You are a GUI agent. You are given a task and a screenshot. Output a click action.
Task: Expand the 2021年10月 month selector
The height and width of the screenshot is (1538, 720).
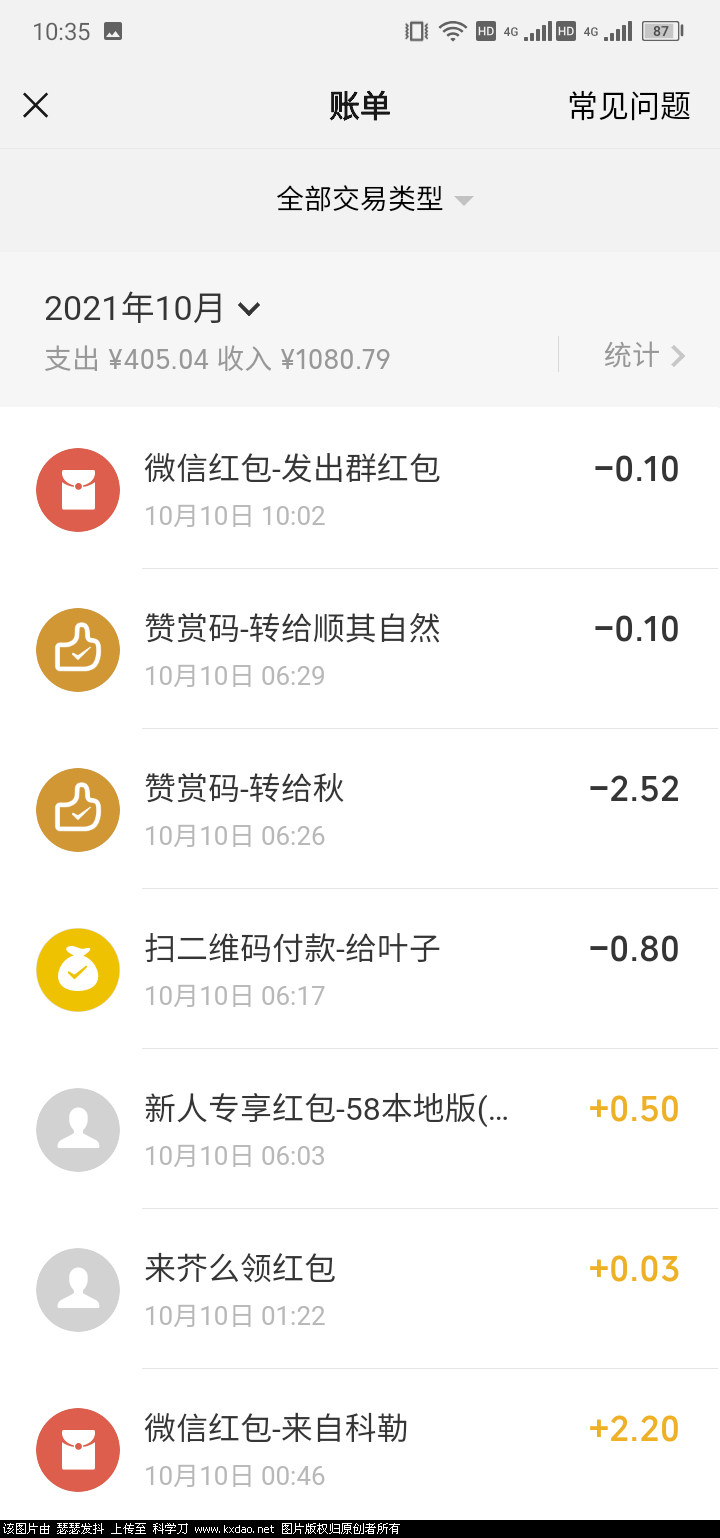pyautogui.click(x=150, y=308)
